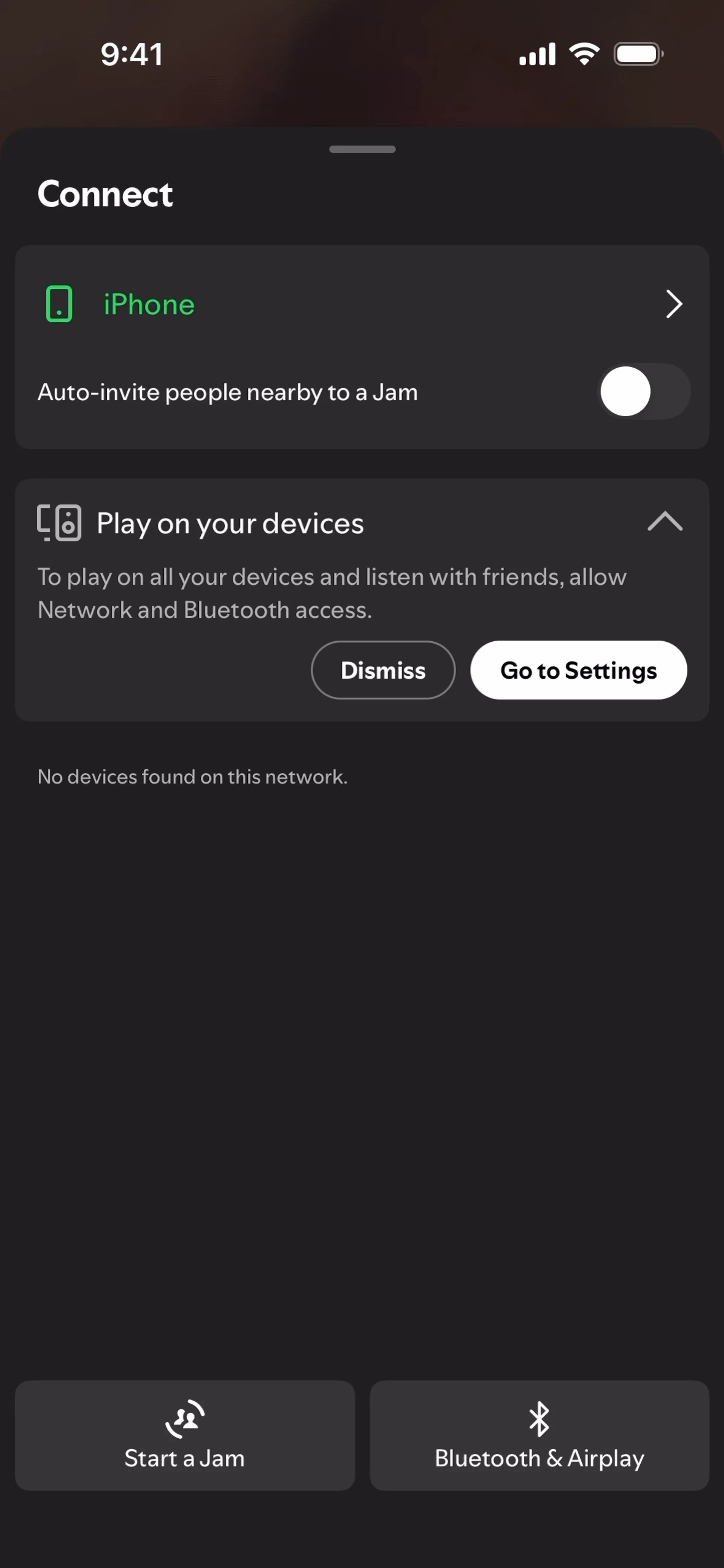This screenshot has height=1568, width=724.
Task: Collapse the Play on your devices section
Action: [665, 522]
